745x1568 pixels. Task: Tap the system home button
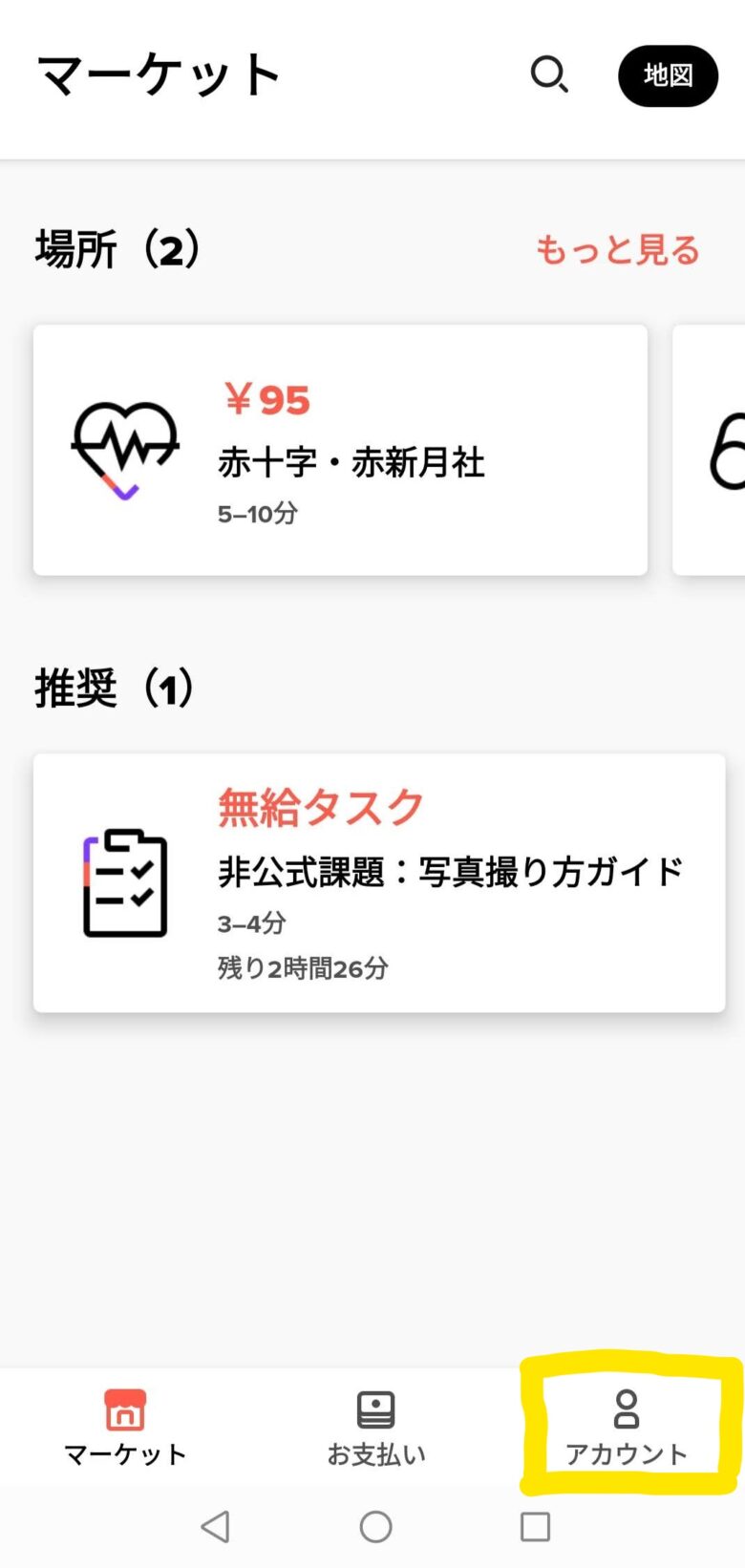pos(375,1526)
